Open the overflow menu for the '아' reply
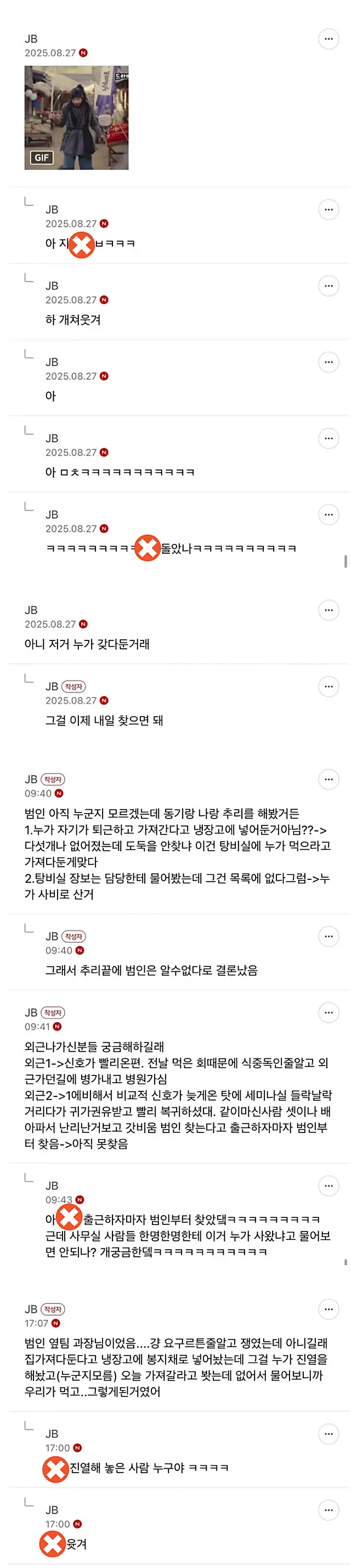This screenshot has height=1568, width=351. 329,362
